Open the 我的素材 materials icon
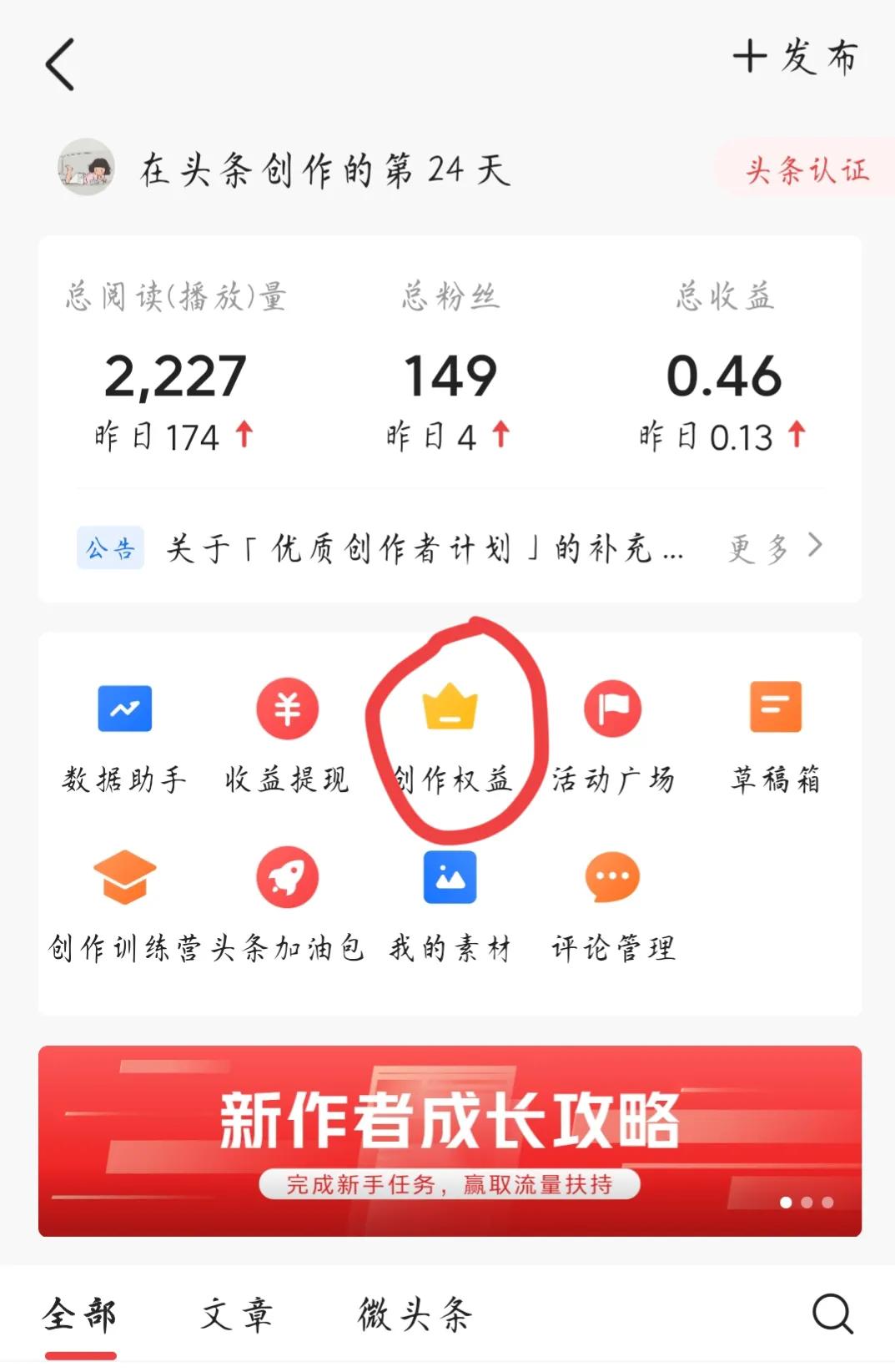 point(448,877)
